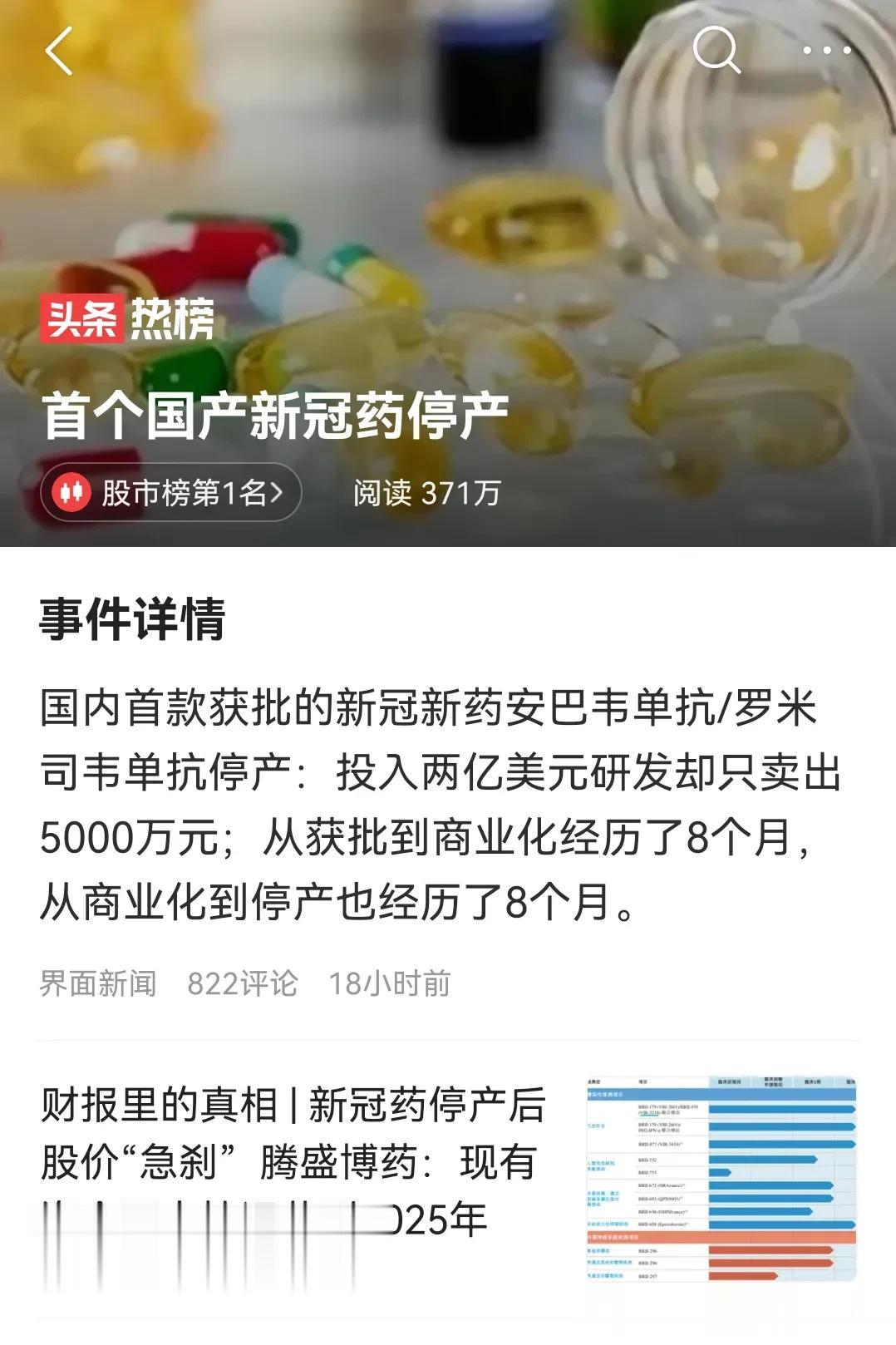Screen dimensions: 896x1345
Task: Expand the truncated article headline
Action: coord(291,1151)
